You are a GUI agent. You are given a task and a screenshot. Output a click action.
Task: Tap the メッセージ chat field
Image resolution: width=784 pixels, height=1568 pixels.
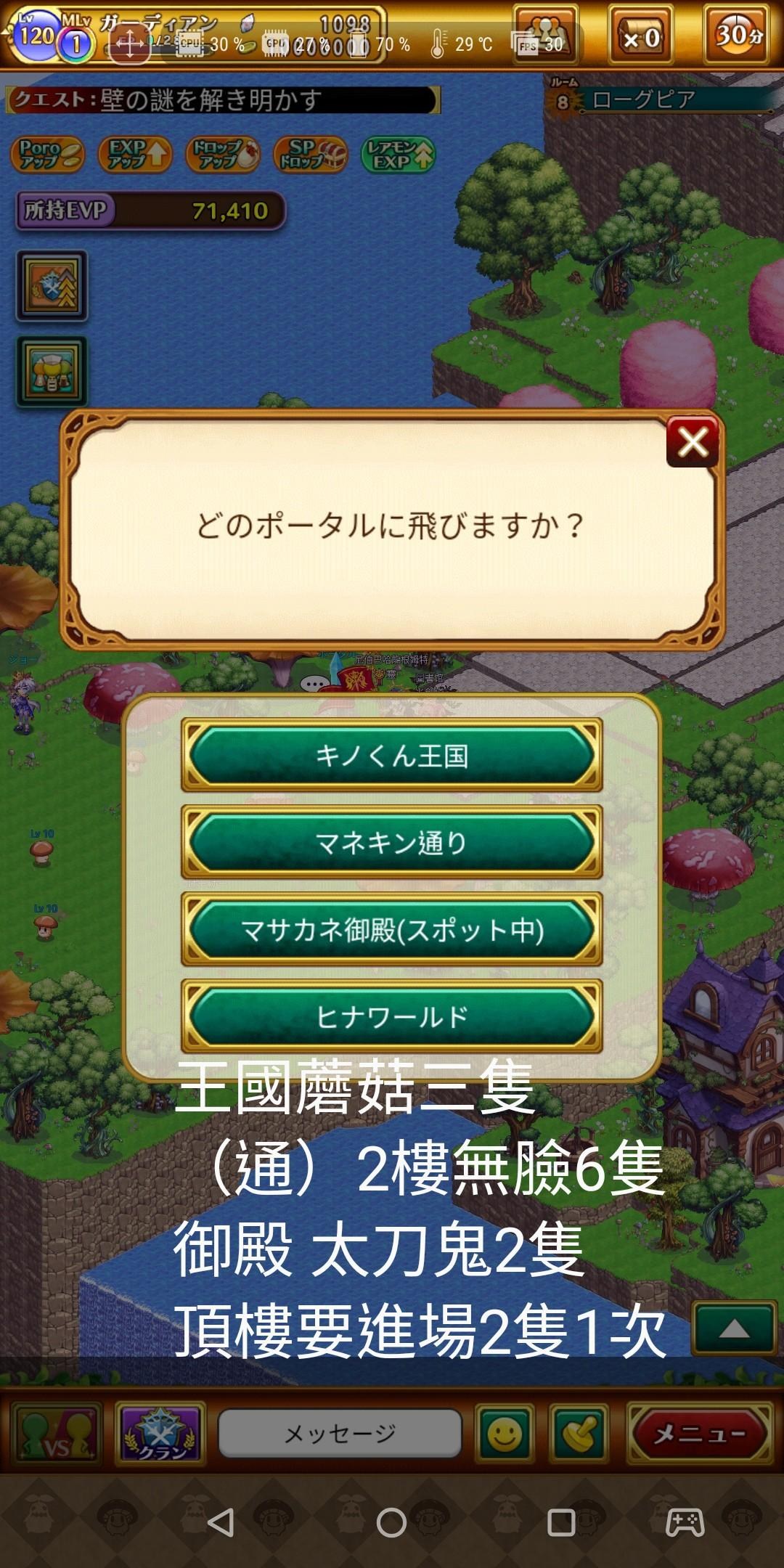(x=340, y=1433)
